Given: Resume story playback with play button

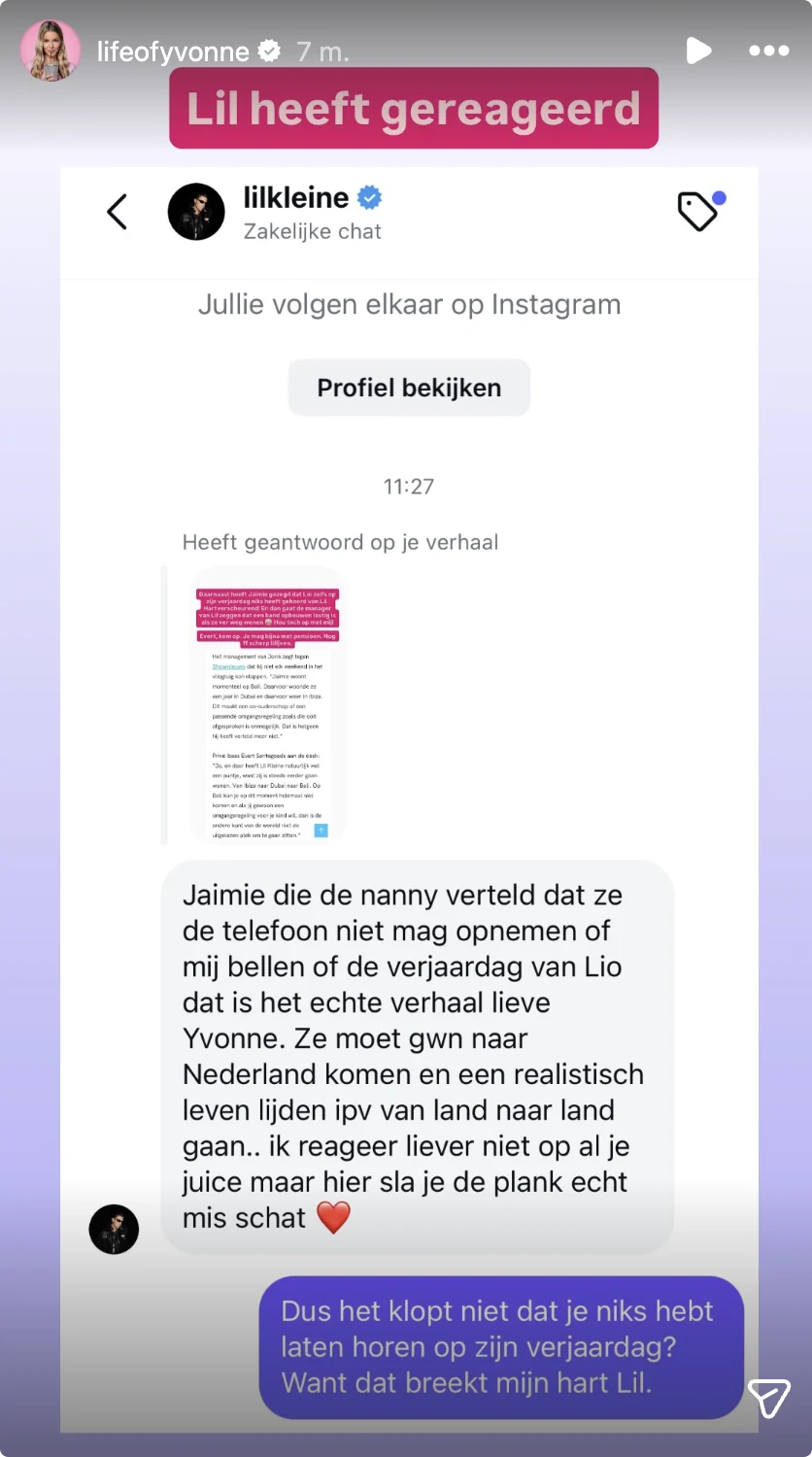Looking at the screenshot, I should point(698,51).
